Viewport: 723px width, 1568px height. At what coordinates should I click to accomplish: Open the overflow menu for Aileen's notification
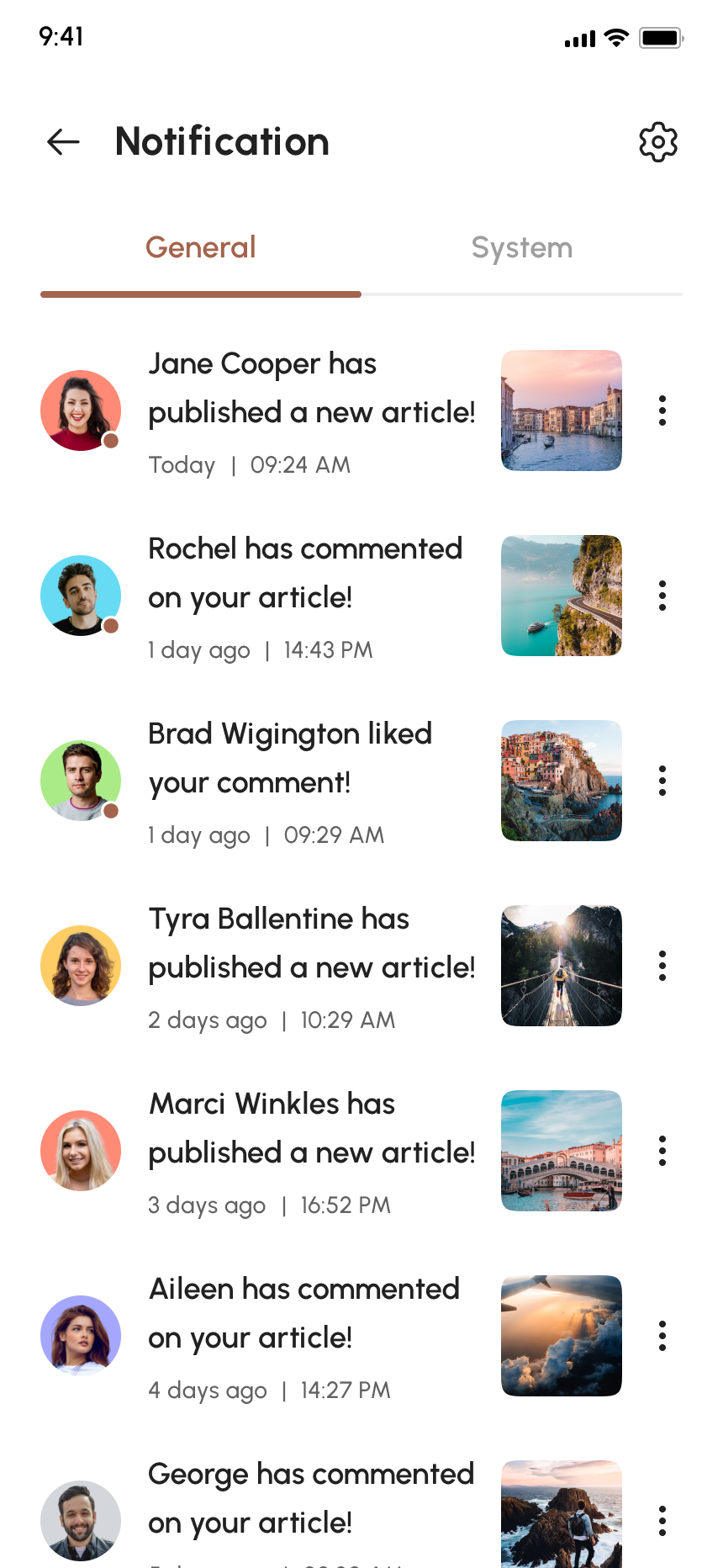click(662, 1336)
